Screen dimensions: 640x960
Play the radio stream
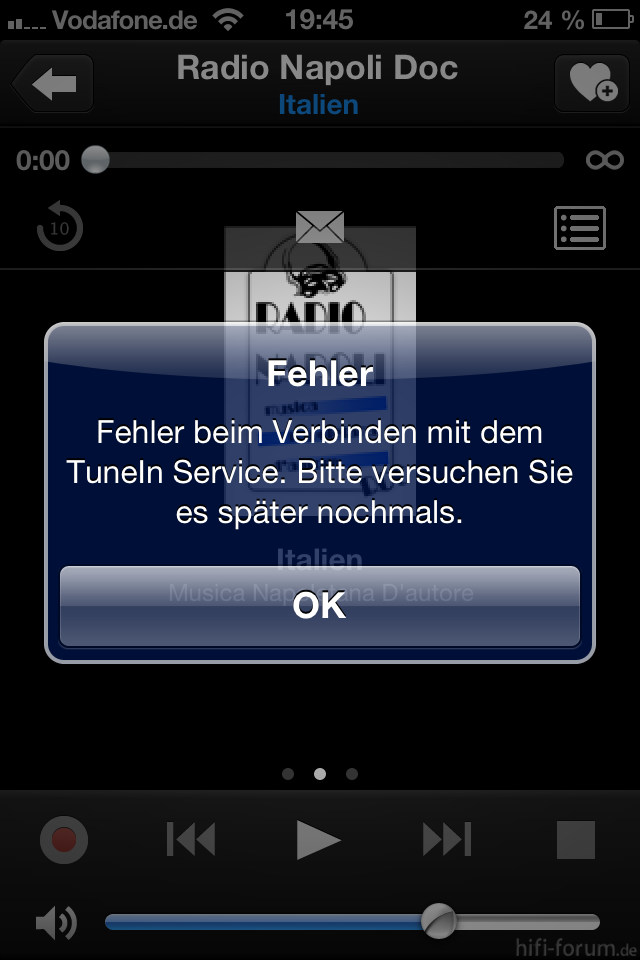click(319, 840)
